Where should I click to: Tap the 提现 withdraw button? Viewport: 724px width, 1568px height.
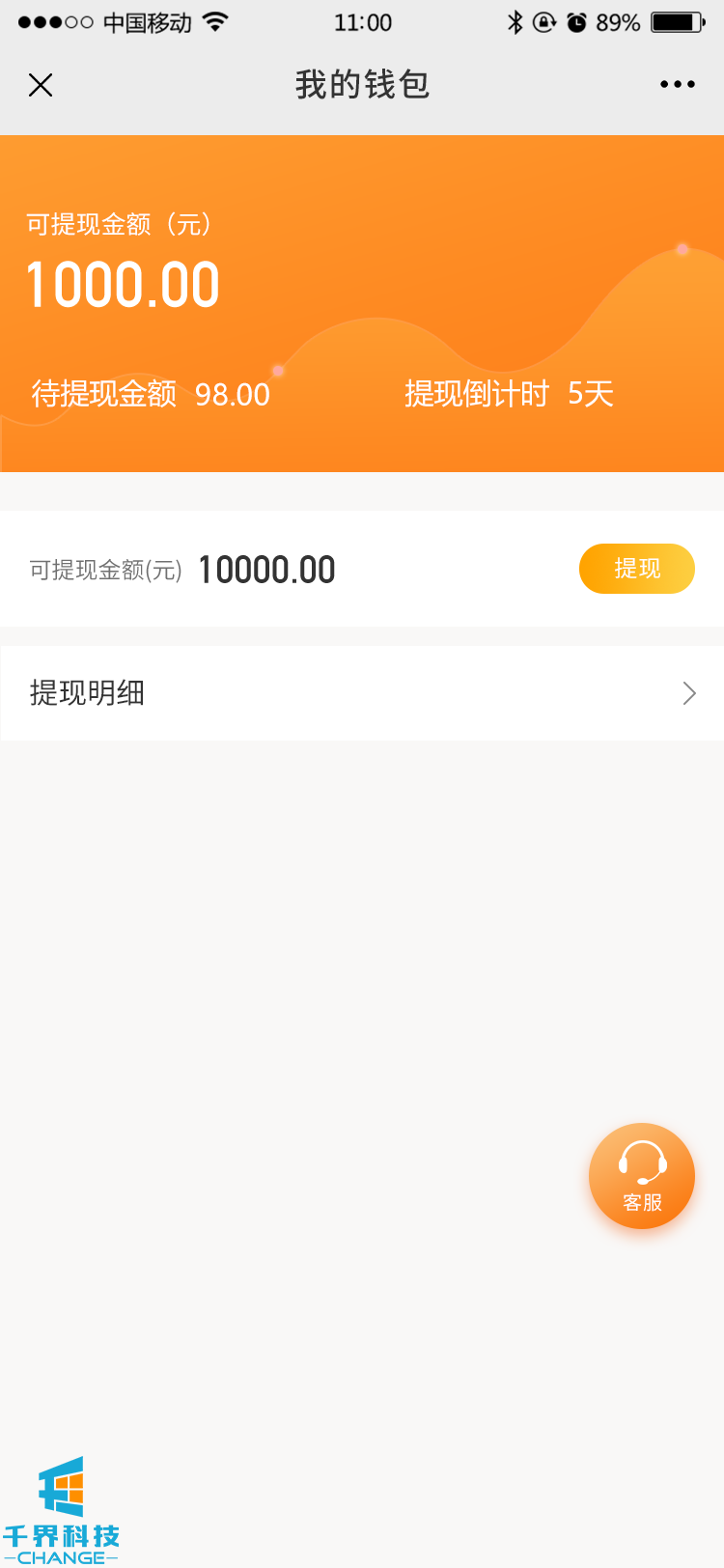click(636, 569)
